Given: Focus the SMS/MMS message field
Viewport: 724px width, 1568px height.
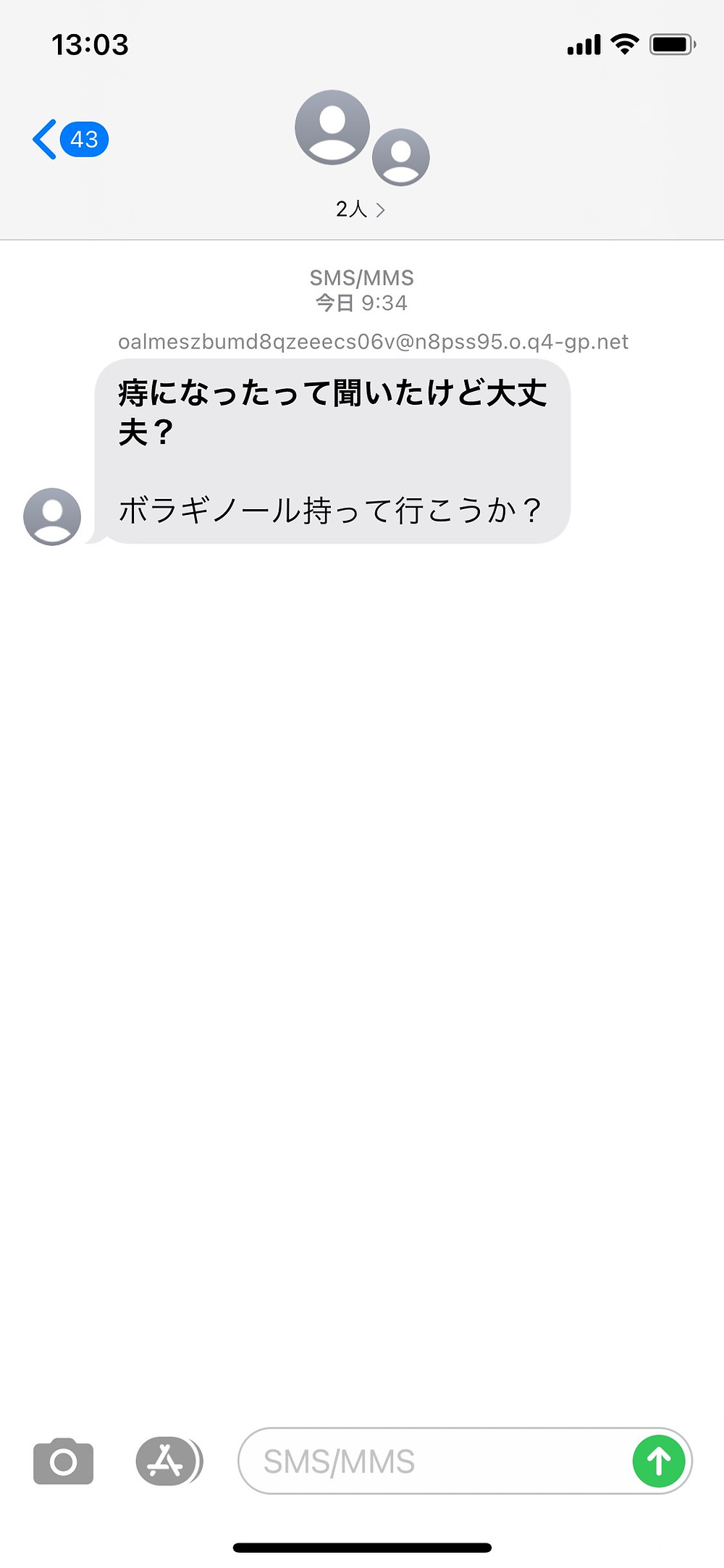Looking at the screenshot, I should (x=434, y=1462).
